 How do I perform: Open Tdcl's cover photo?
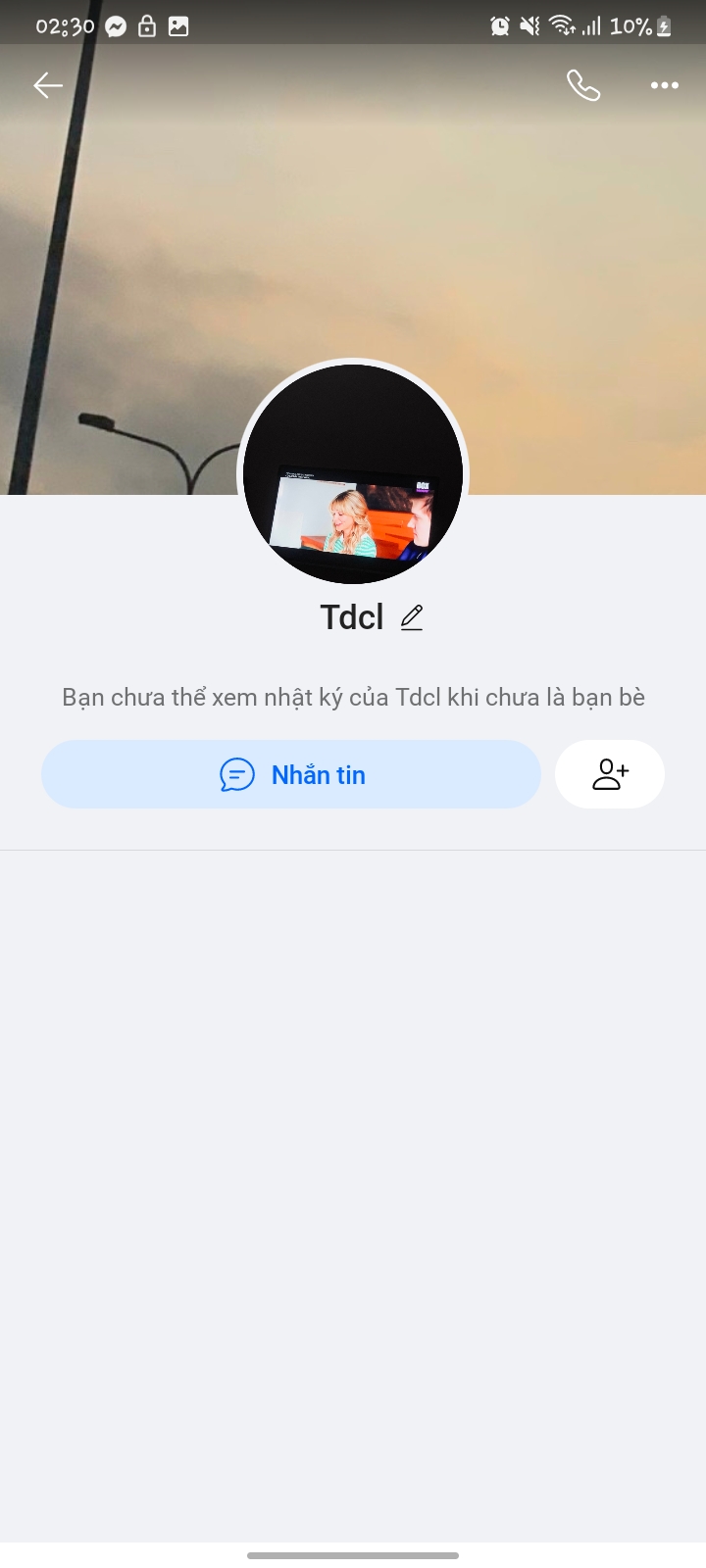tap(353, 225)
